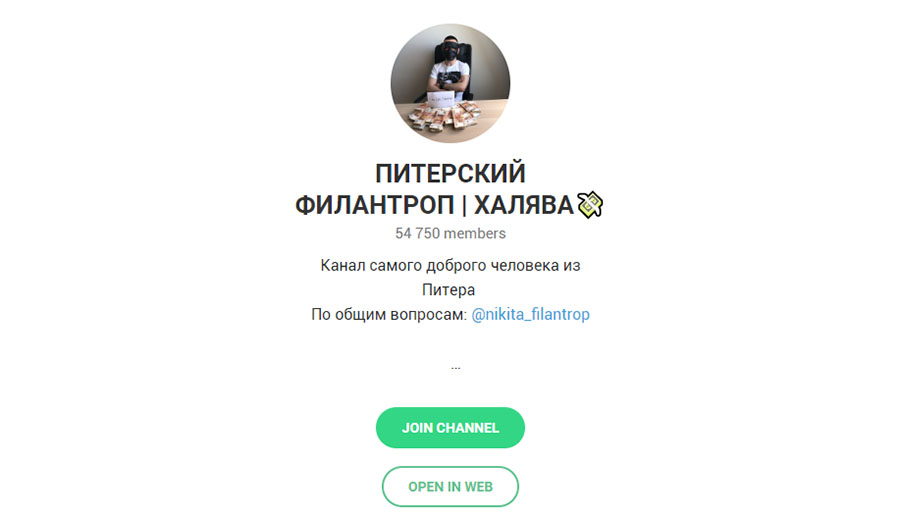The width and height of the screenshot is (900, 517).
Task: Join the Telegram channel
Action: (x=450, y=428)
